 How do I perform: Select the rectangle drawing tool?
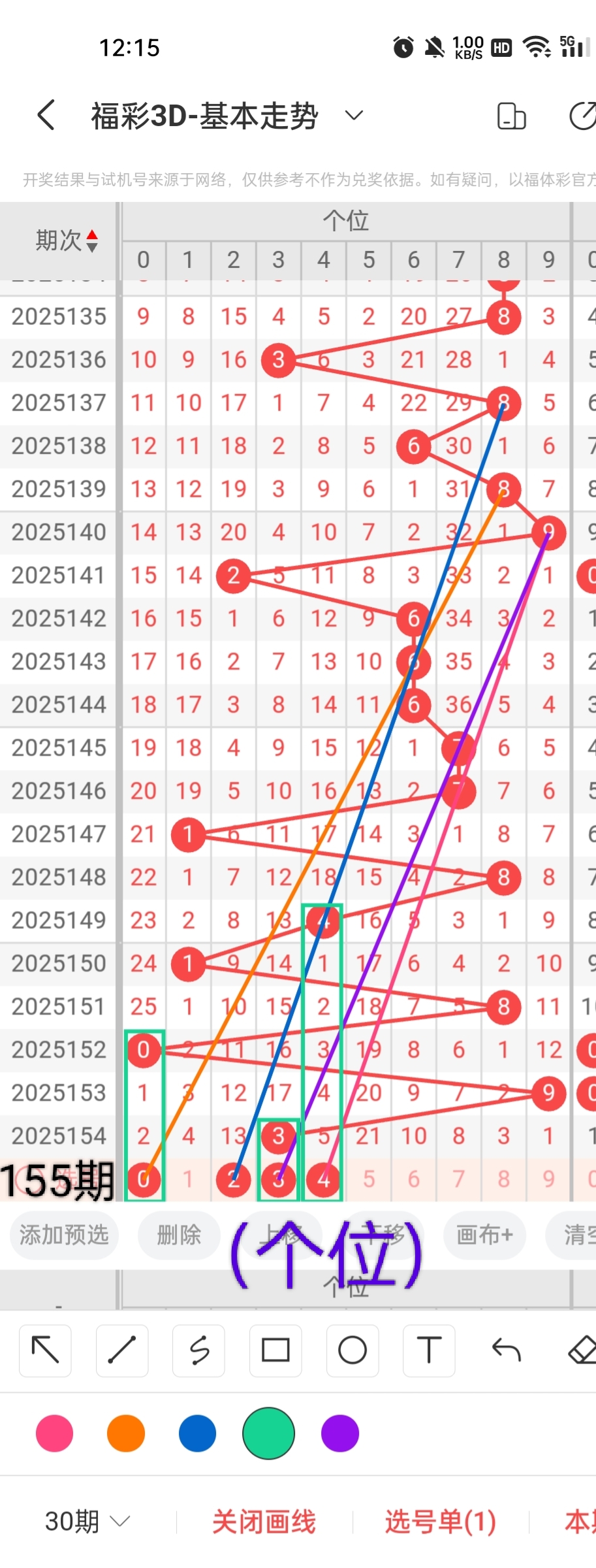tap(275, 1350)
